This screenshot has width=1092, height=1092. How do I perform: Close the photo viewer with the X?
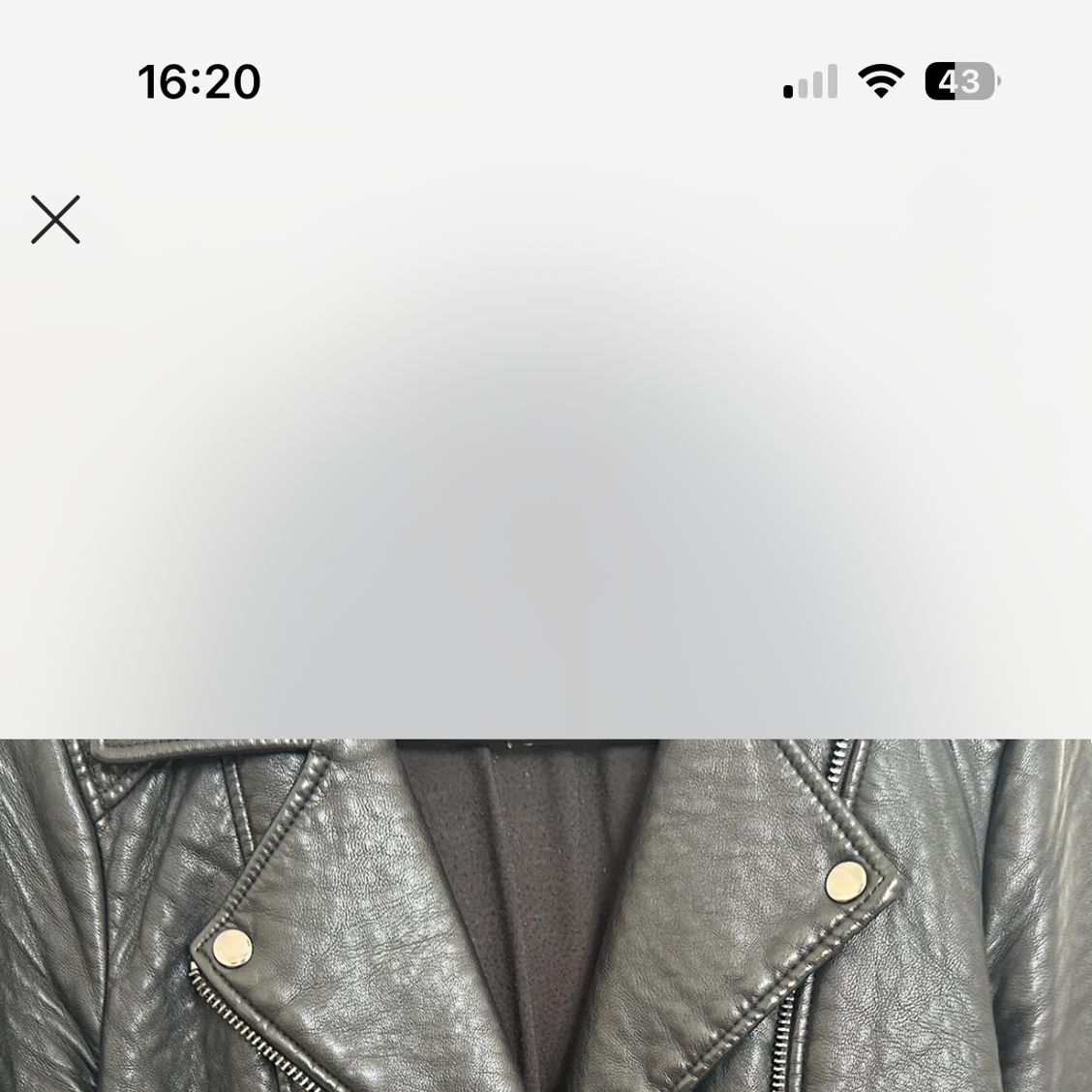pyautogui.click(x=55, y=220)
